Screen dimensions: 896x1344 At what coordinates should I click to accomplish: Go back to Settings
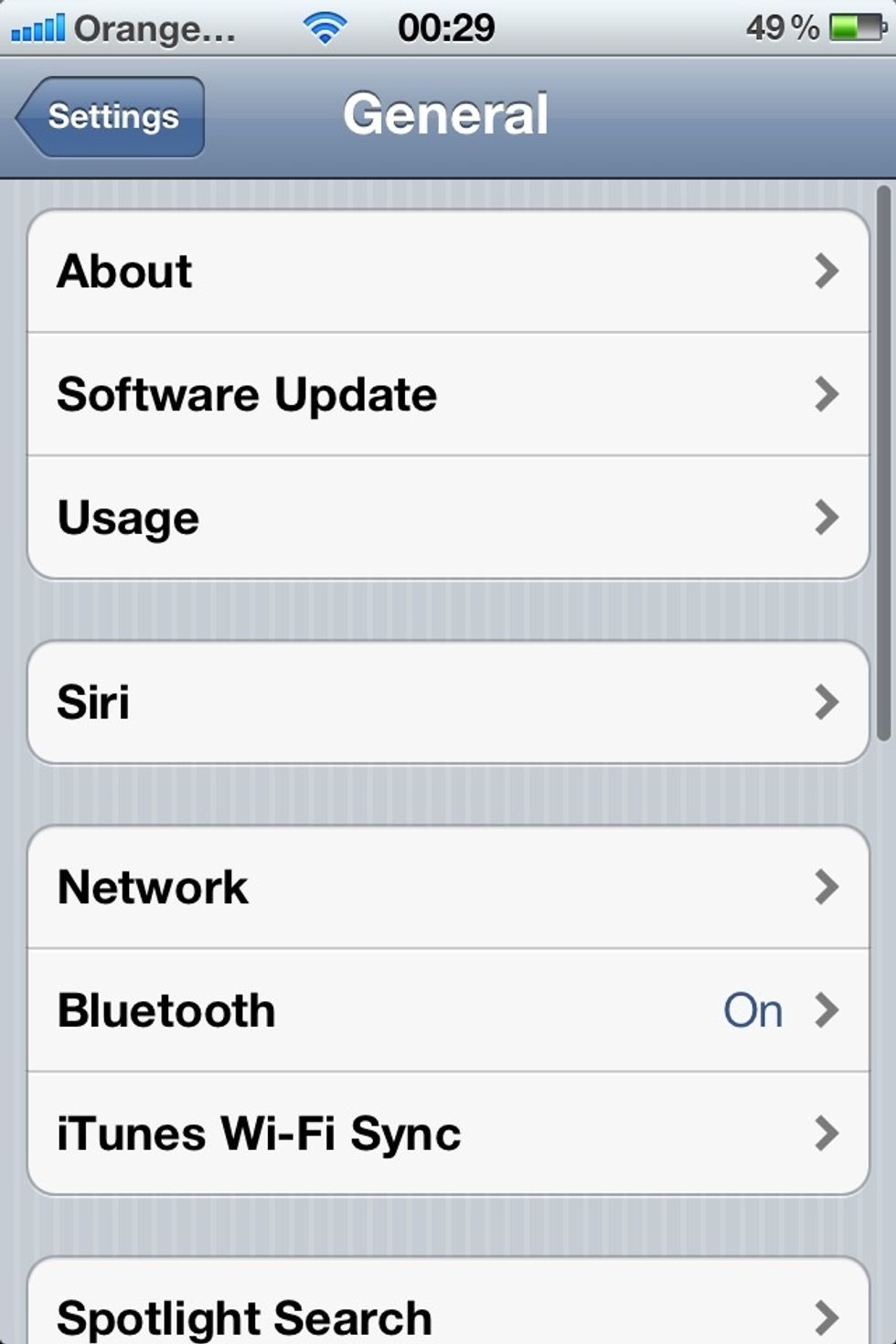click(112, 117)
